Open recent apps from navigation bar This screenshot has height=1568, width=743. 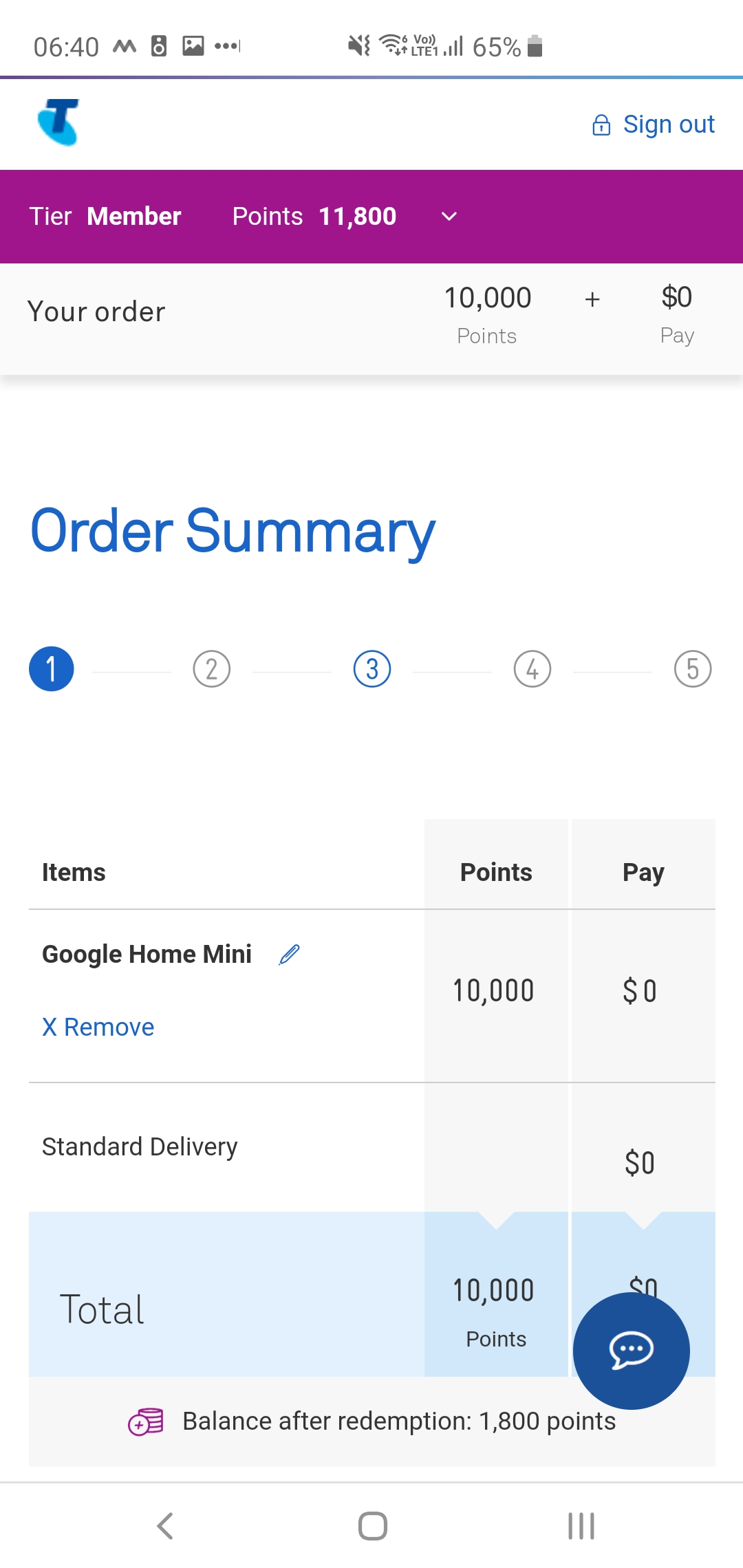[581, 1525]
